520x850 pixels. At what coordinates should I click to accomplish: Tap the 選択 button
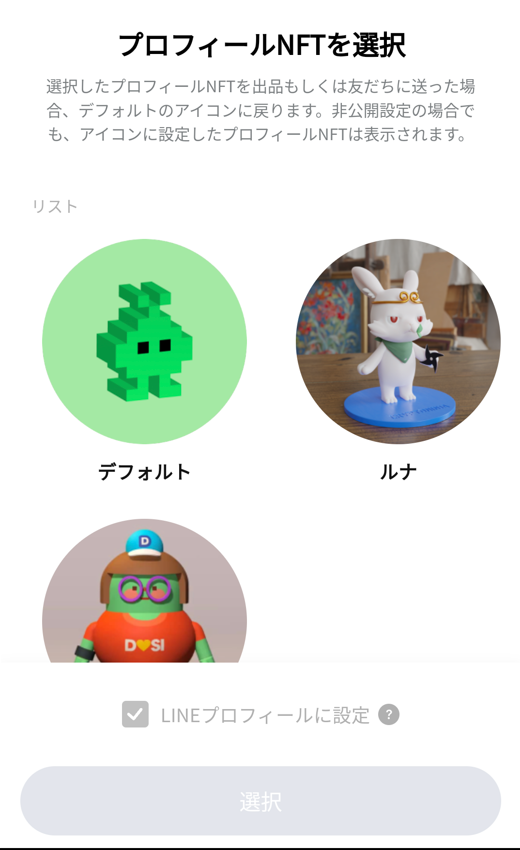[x=260, y=801]
